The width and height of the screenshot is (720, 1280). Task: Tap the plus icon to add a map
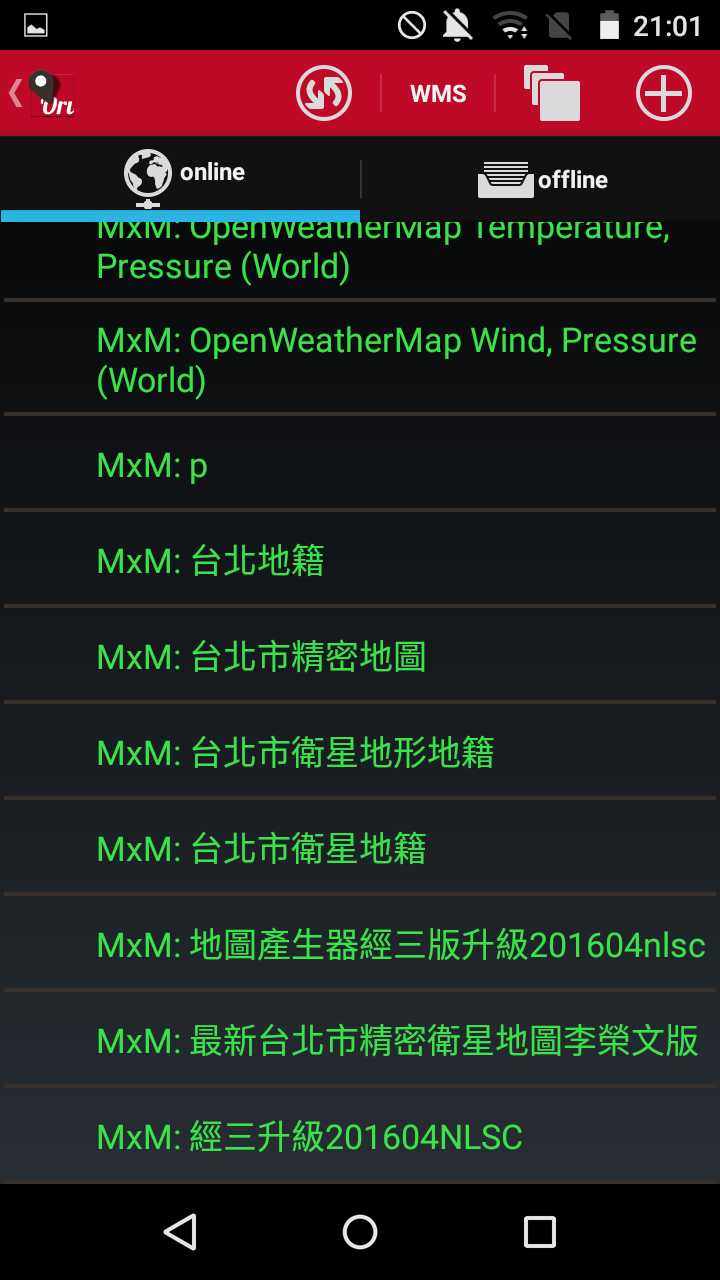663,94
